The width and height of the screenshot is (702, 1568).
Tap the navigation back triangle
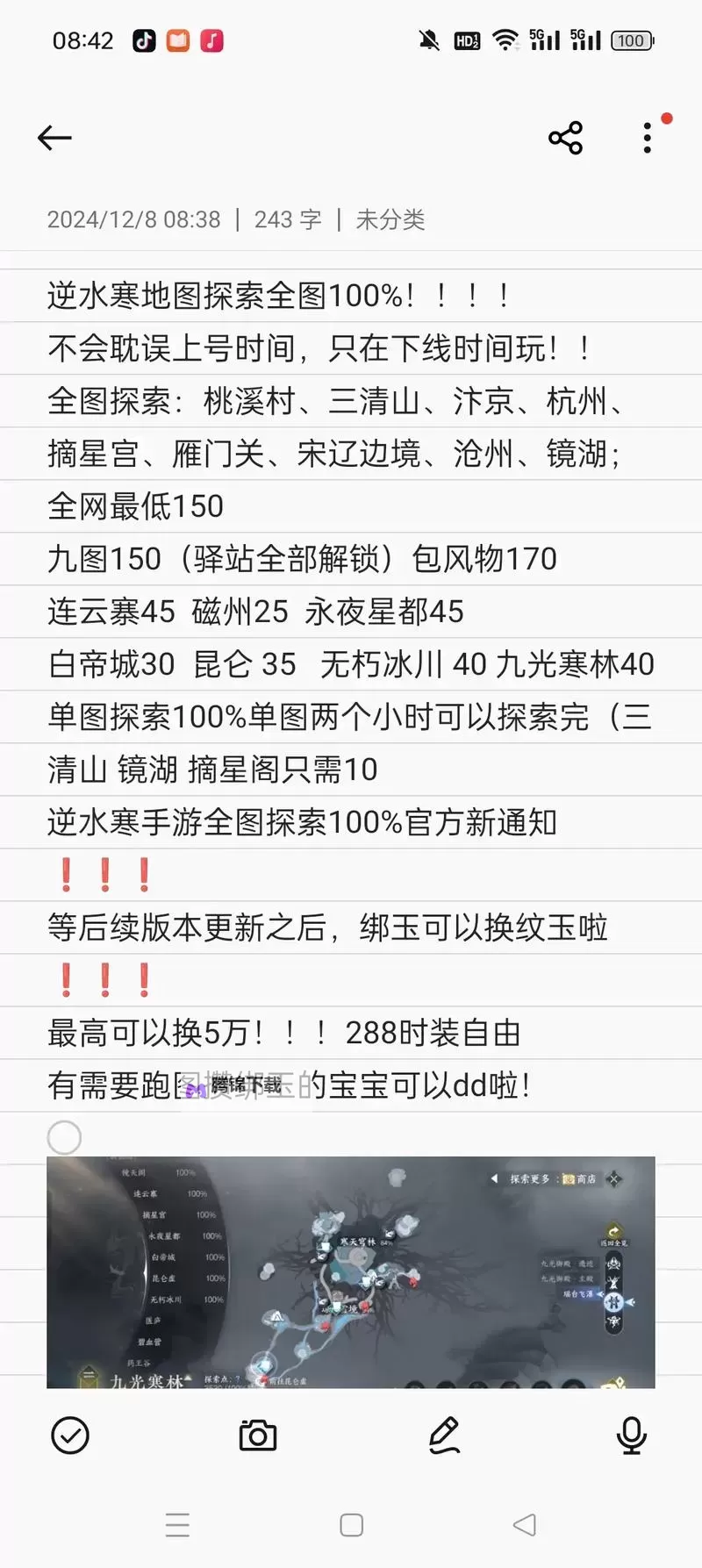524,1524
